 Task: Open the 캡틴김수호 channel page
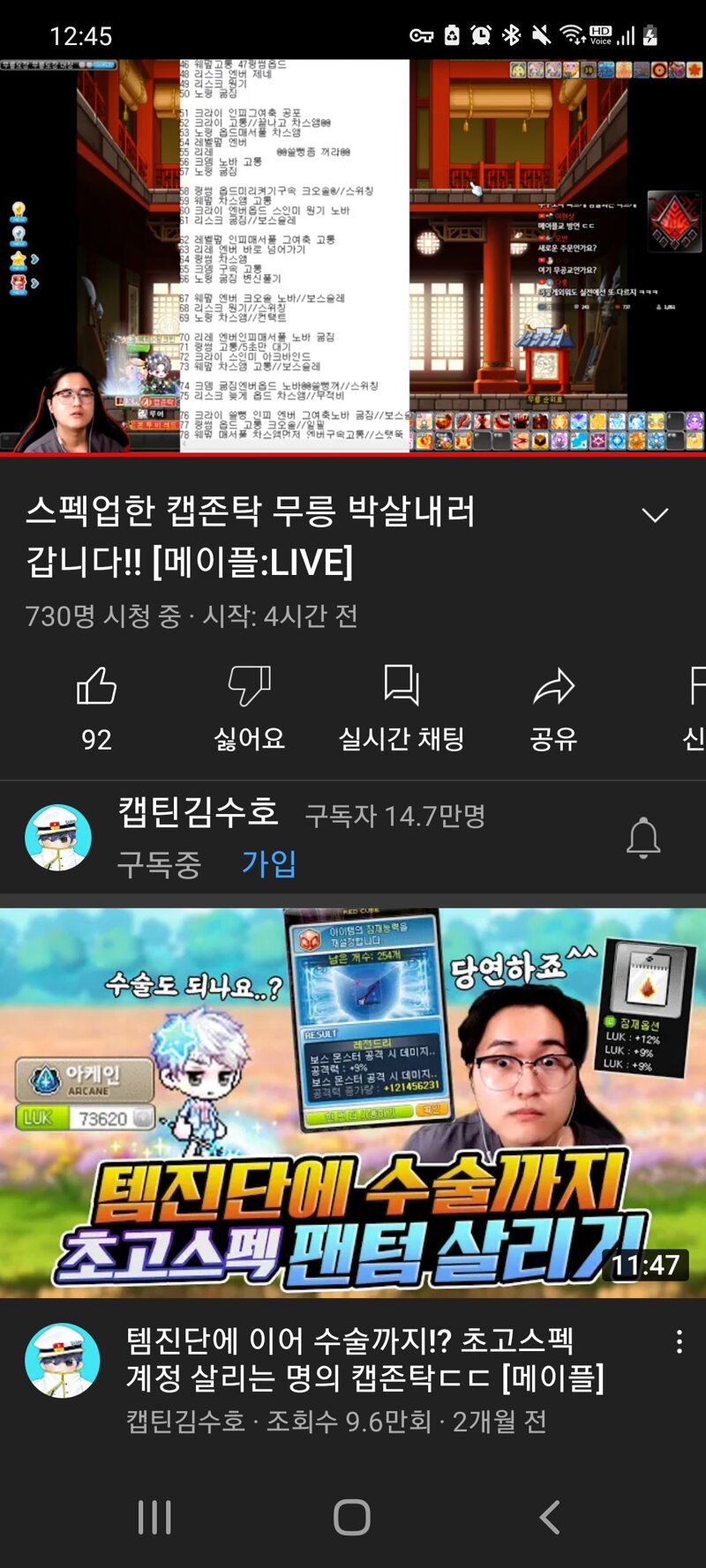click(x=199, y=813)
